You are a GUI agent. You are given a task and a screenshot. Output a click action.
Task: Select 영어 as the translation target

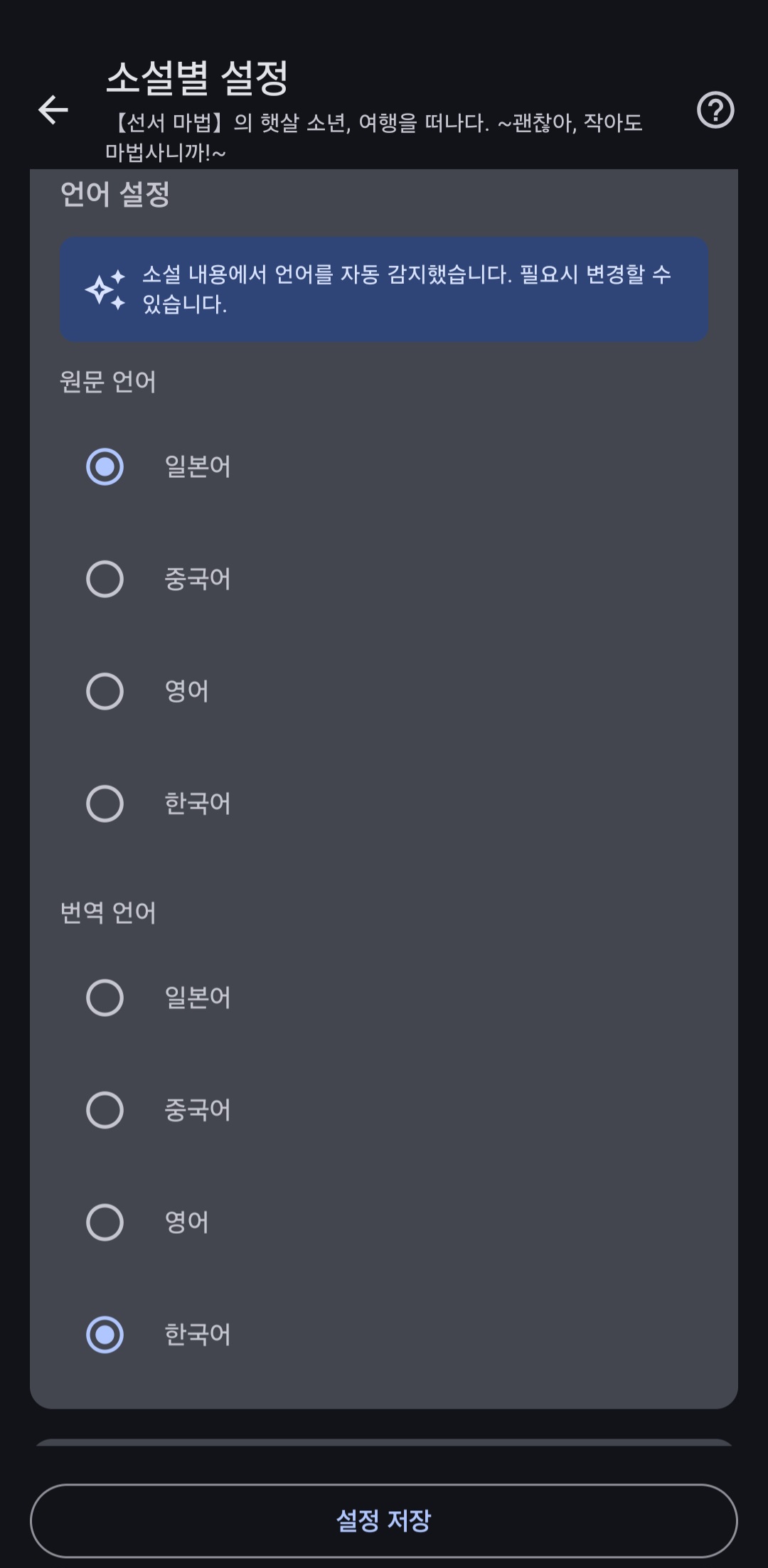click(105, 1223)
